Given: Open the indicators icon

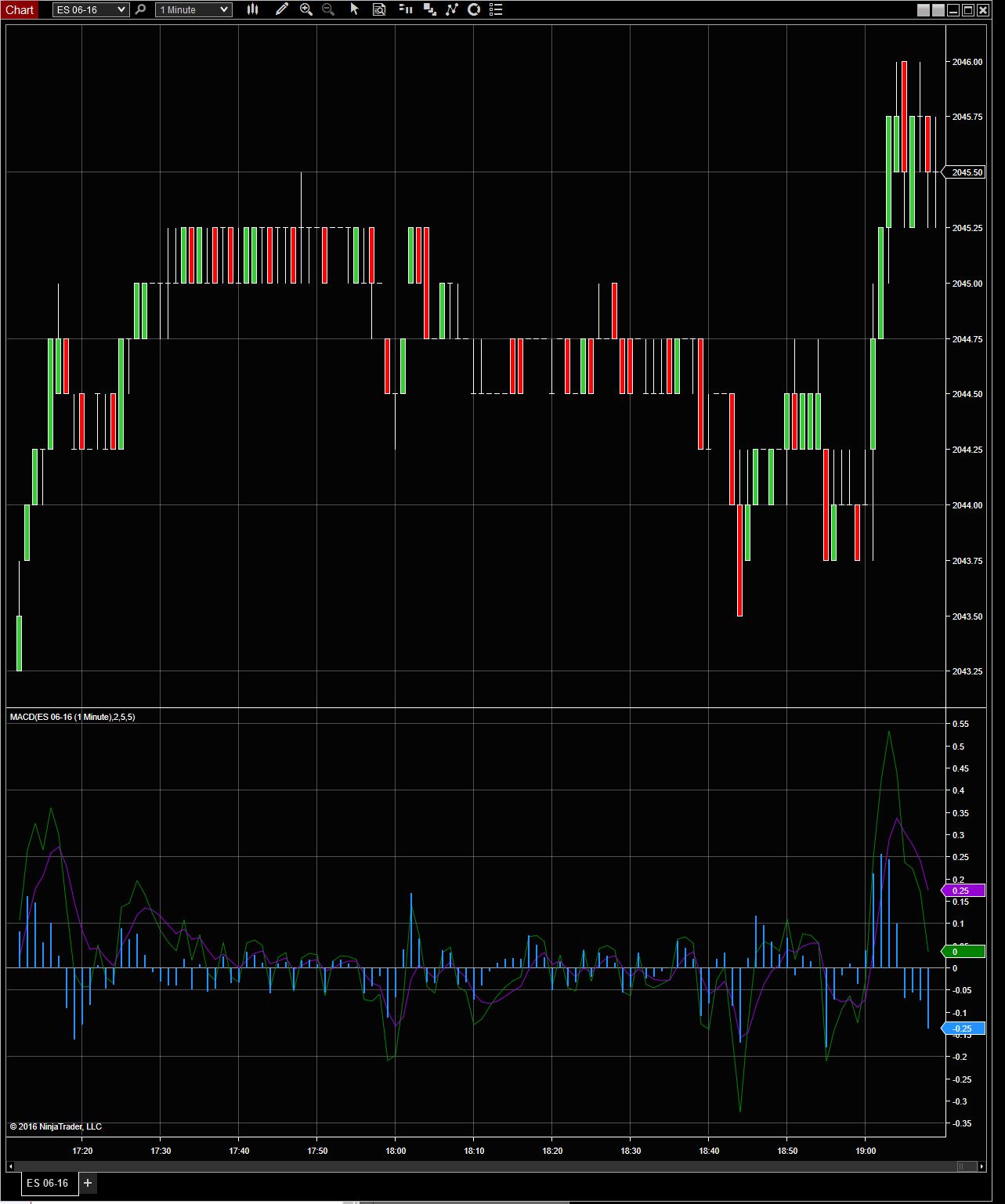Looking at the screenshot, I should pos(452,9).
